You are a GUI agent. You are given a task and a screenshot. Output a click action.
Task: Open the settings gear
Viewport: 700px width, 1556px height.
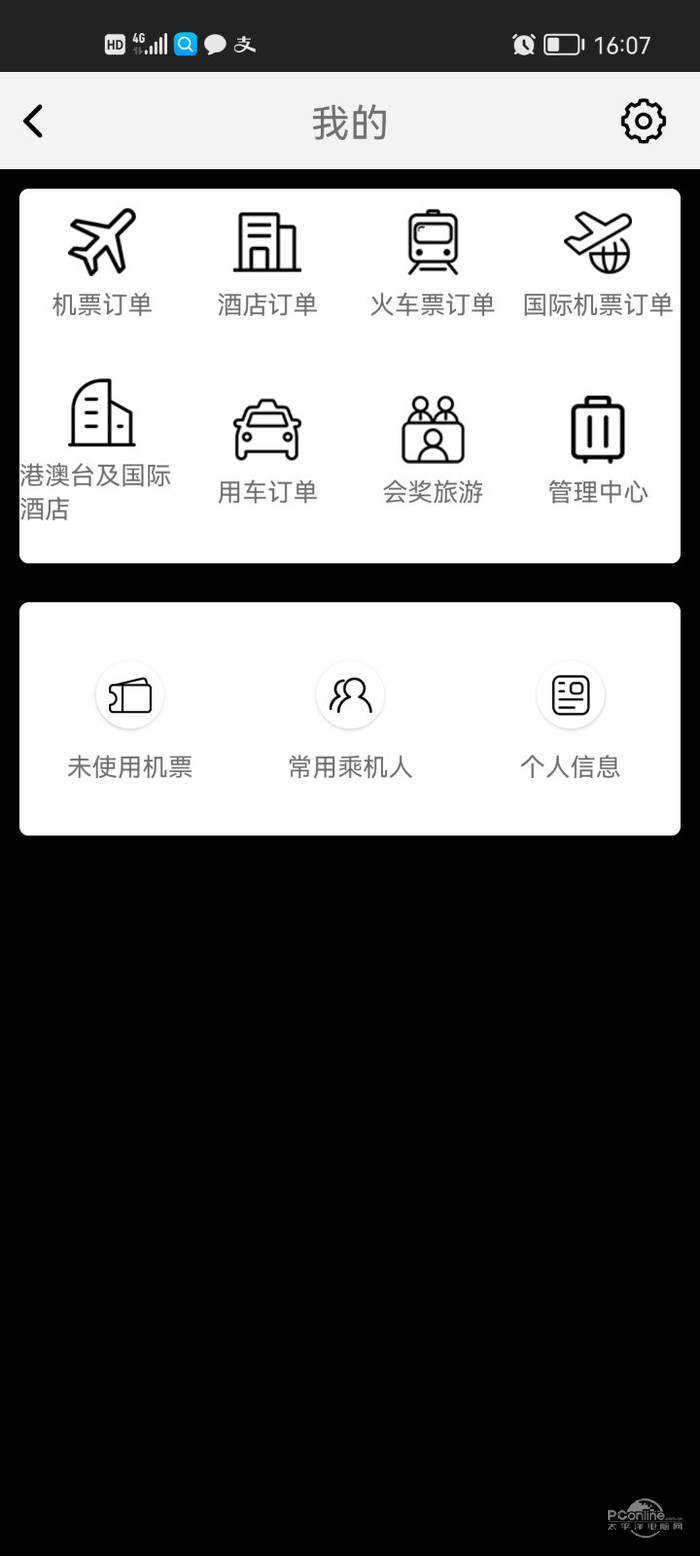click(642, 122)
